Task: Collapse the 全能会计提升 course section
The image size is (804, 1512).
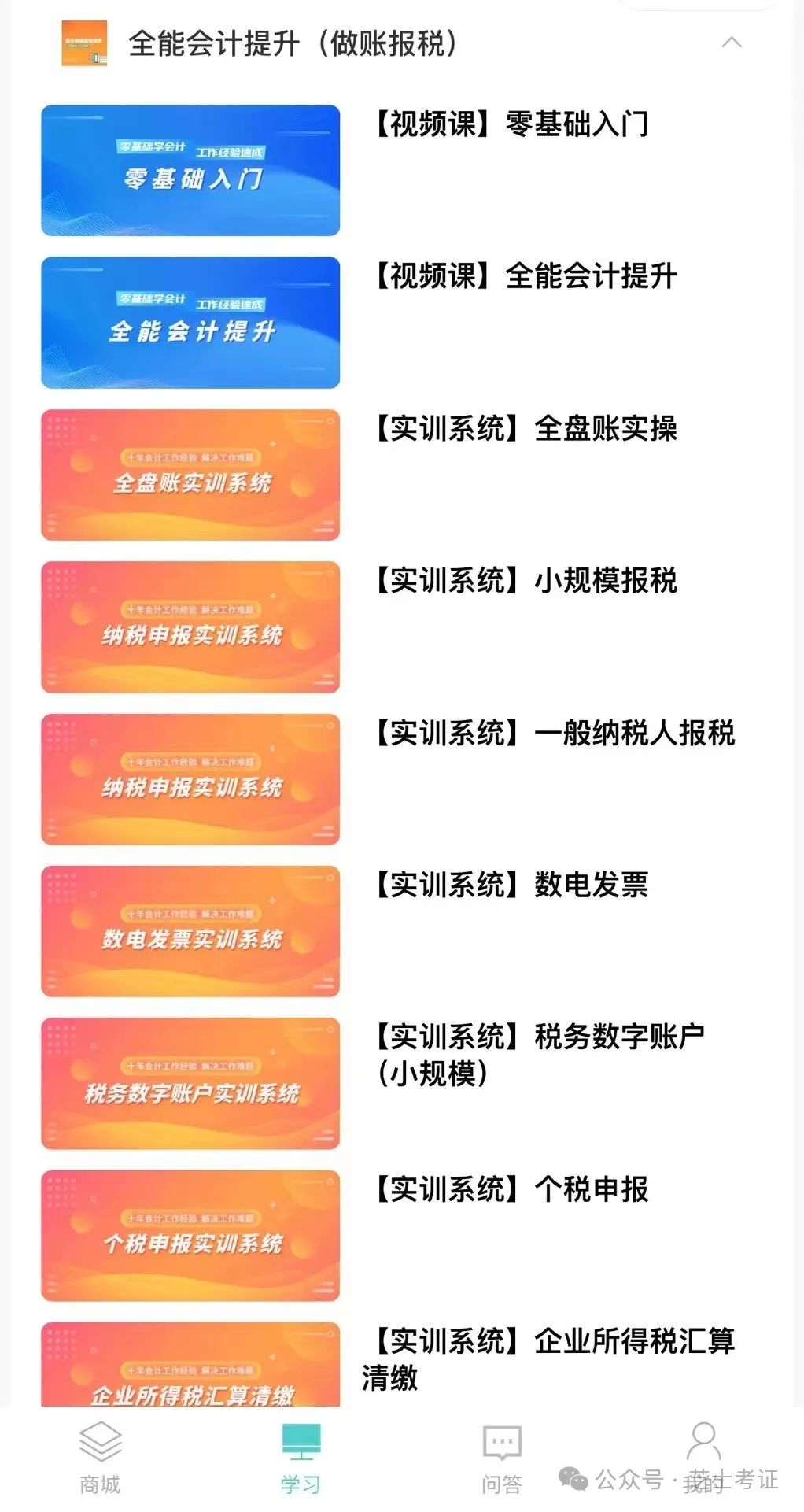Action: click(731, 42)
